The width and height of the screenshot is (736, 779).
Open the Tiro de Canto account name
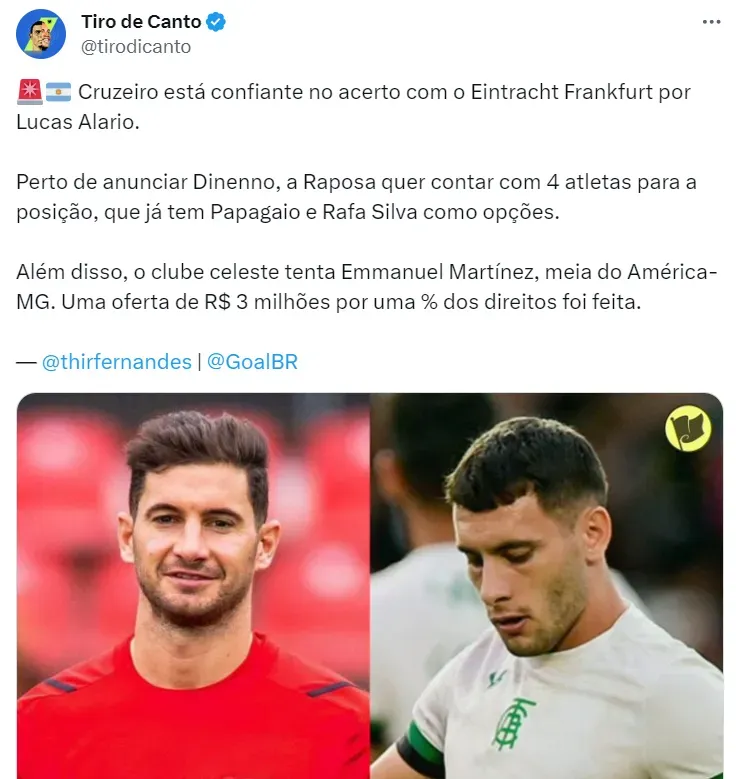(140, 22)
